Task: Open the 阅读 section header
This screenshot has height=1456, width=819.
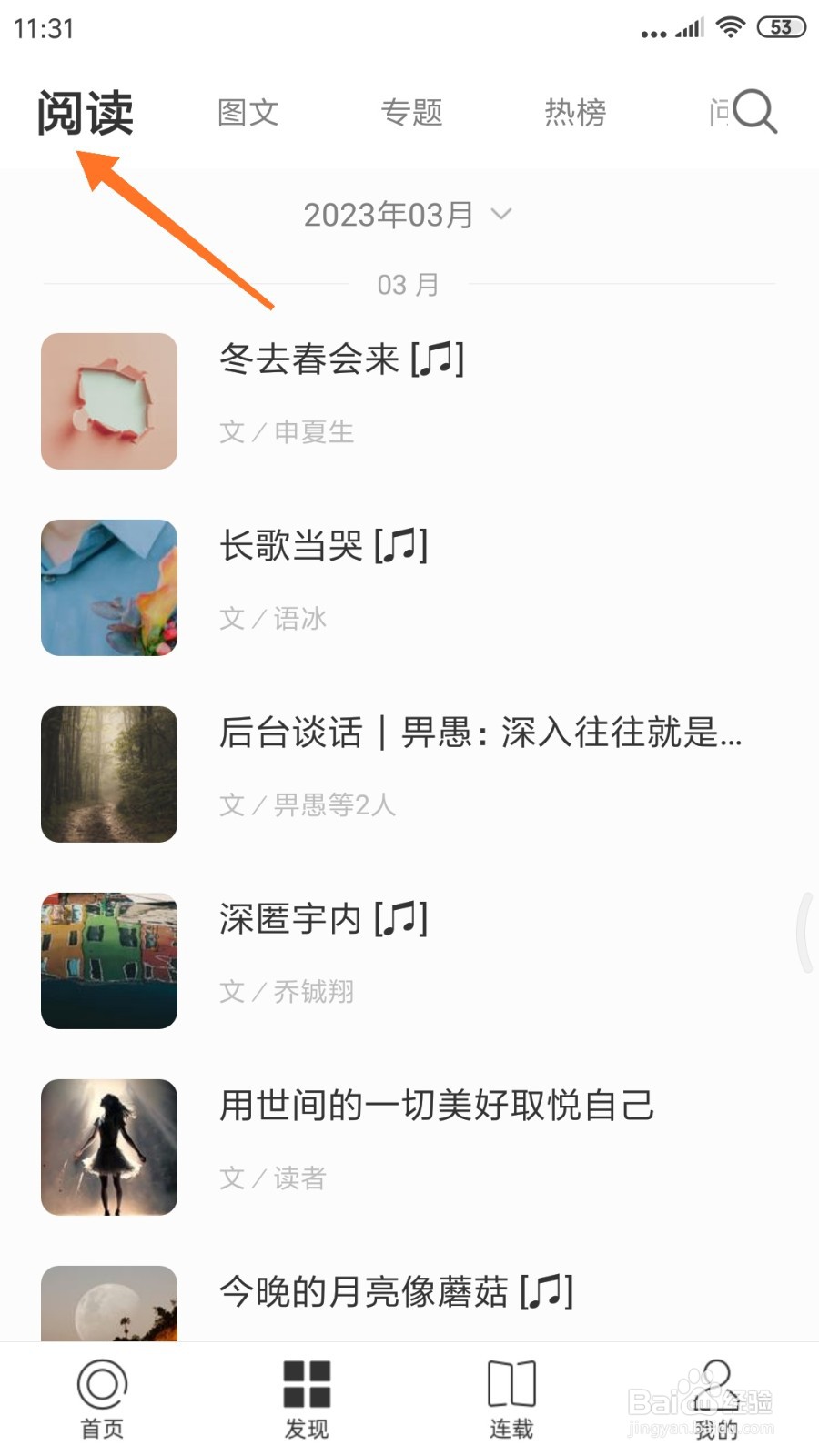Action: [84, 111]
